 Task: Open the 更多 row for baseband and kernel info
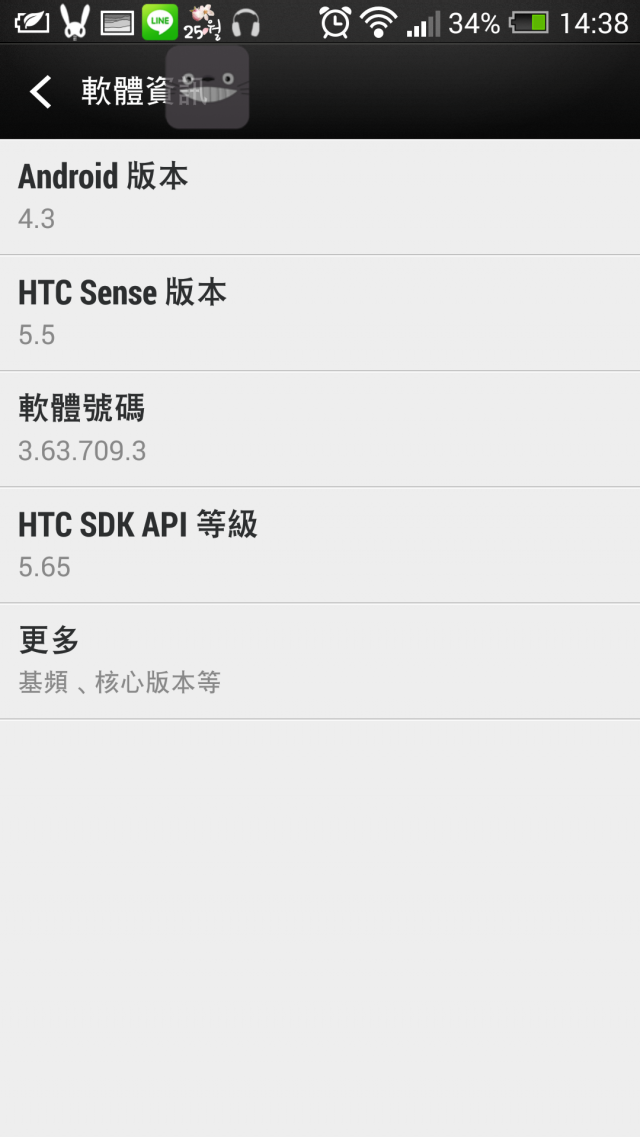pyautogui.click(x=320, y=660)
